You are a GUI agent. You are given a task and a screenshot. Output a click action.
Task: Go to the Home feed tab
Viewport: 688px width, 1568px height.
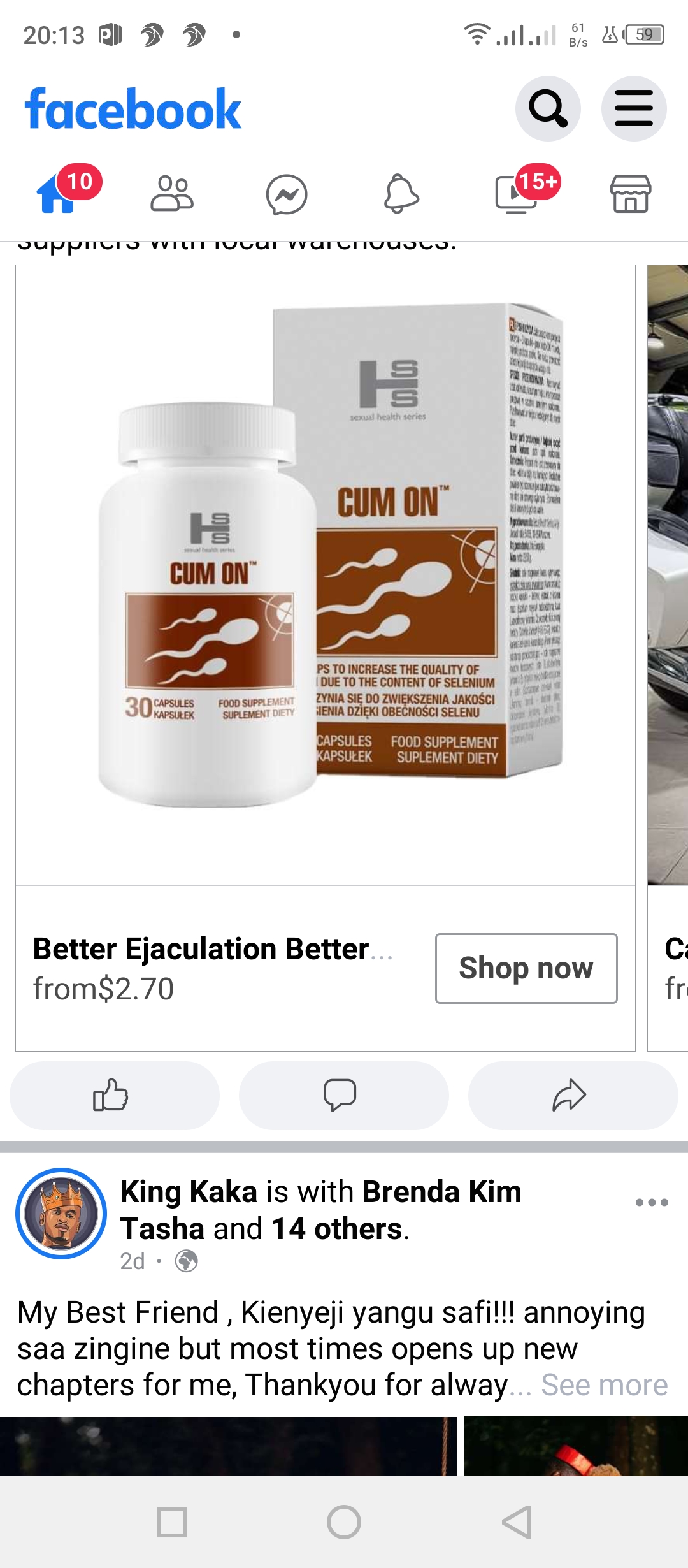[57, 194]
